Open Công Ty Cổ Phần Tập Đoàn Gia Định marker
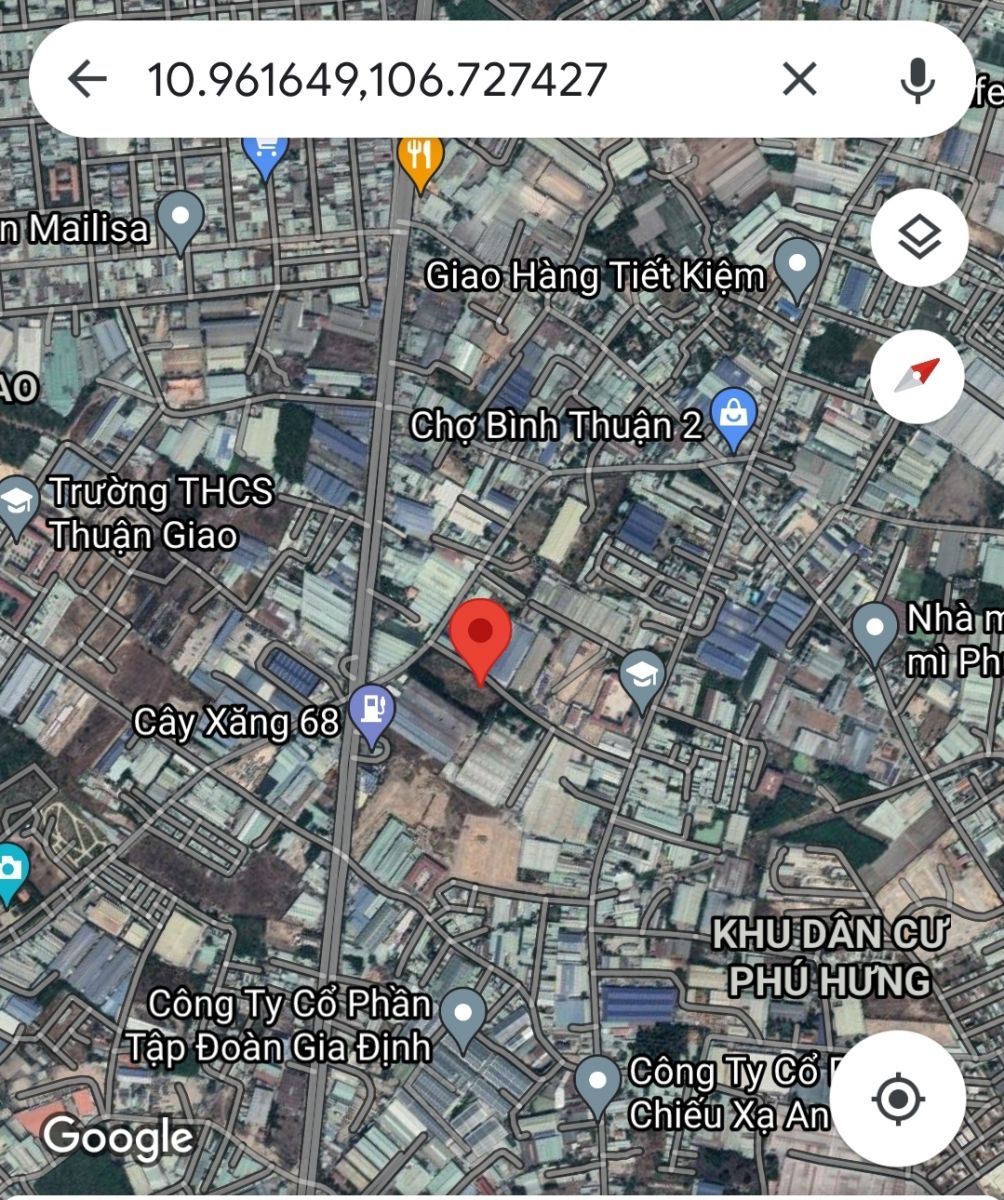This screenshot has height=1200, width=1004. pyautogui.click(x=463, y=1014)
